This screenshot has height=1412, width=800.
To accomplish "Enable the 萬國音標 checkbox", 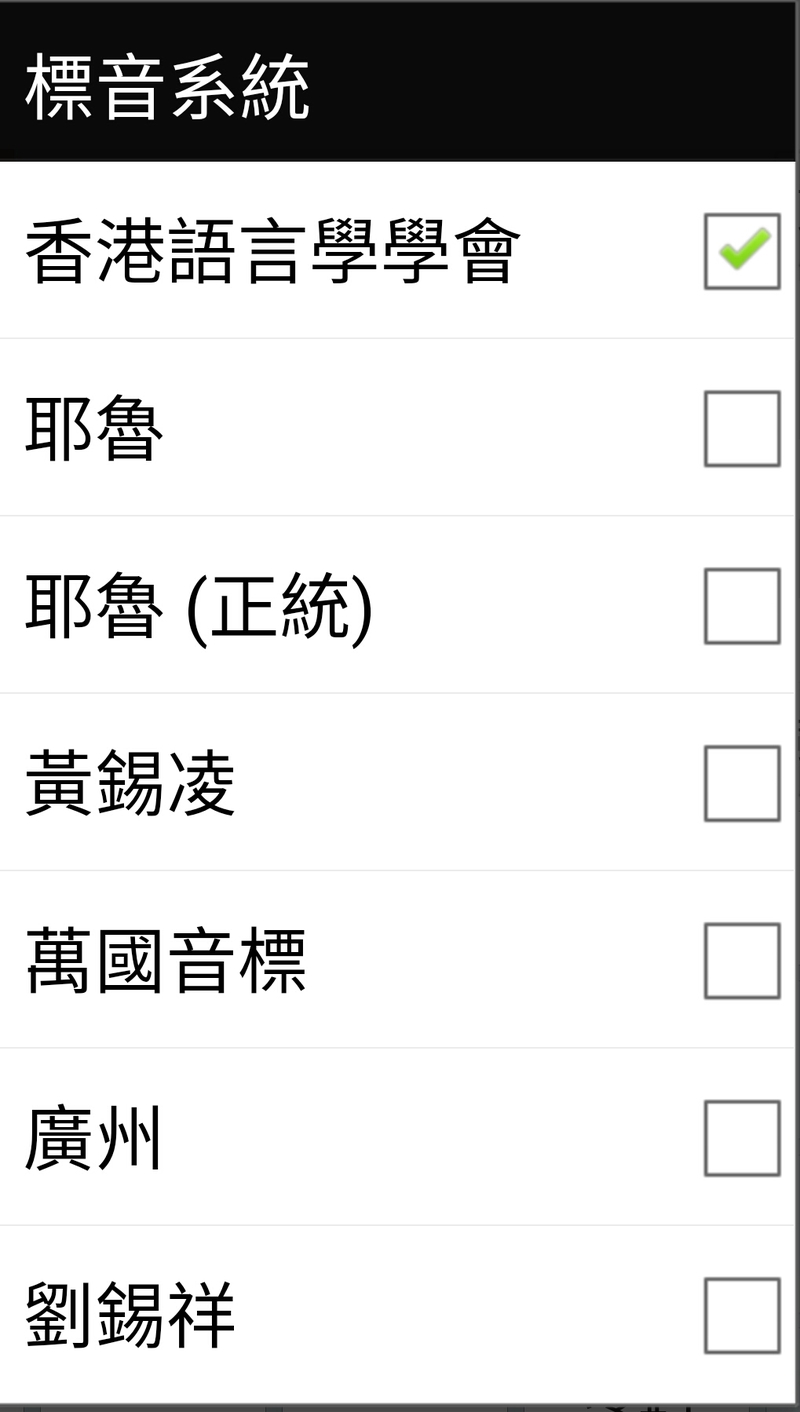I will (740, 960).
